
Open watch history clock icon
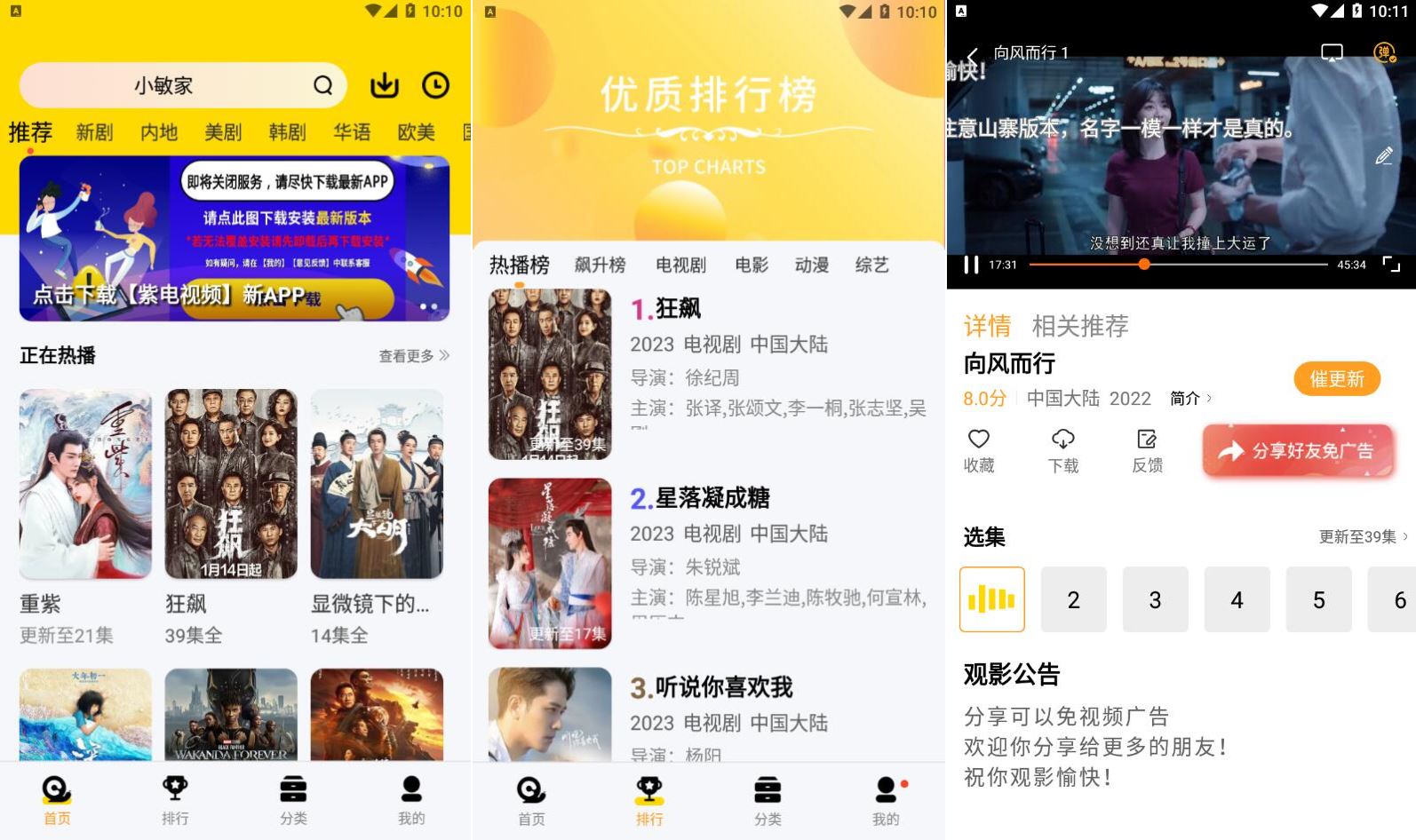point(435,85)
